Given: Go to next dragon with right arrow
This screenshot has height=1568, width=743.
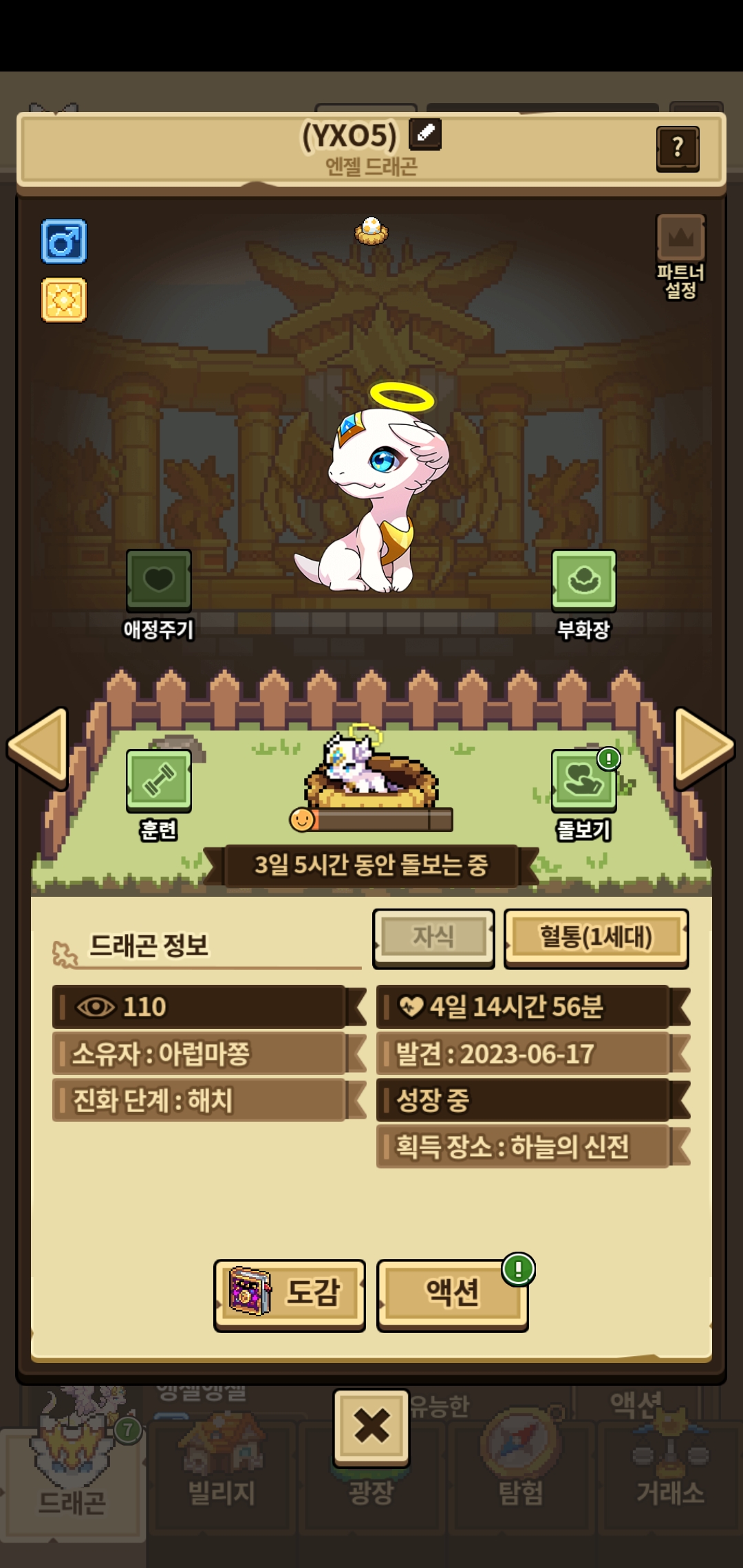Looking at the screenshot, I should click(x=704, y=746).
